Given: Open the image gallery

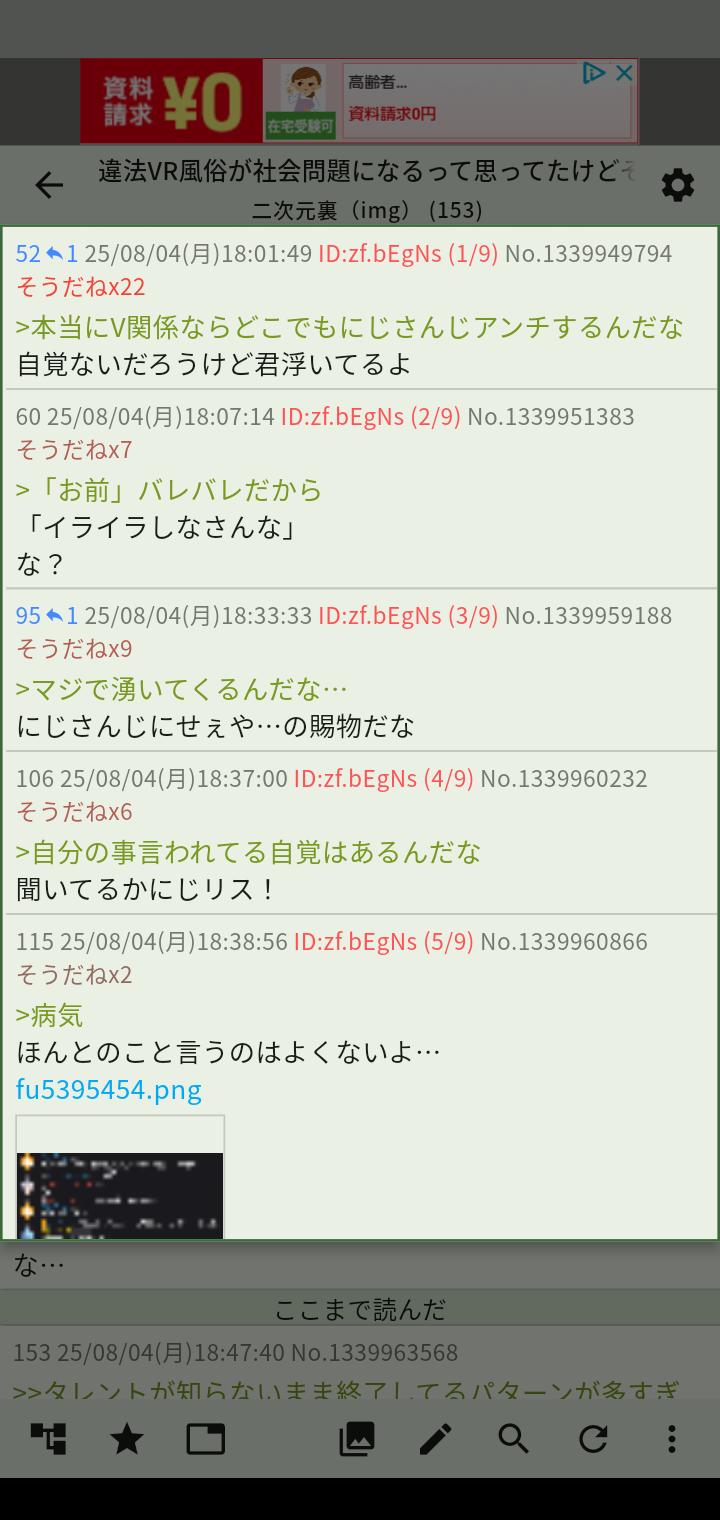Looking at the screenshot, I should coord(357,1439).
